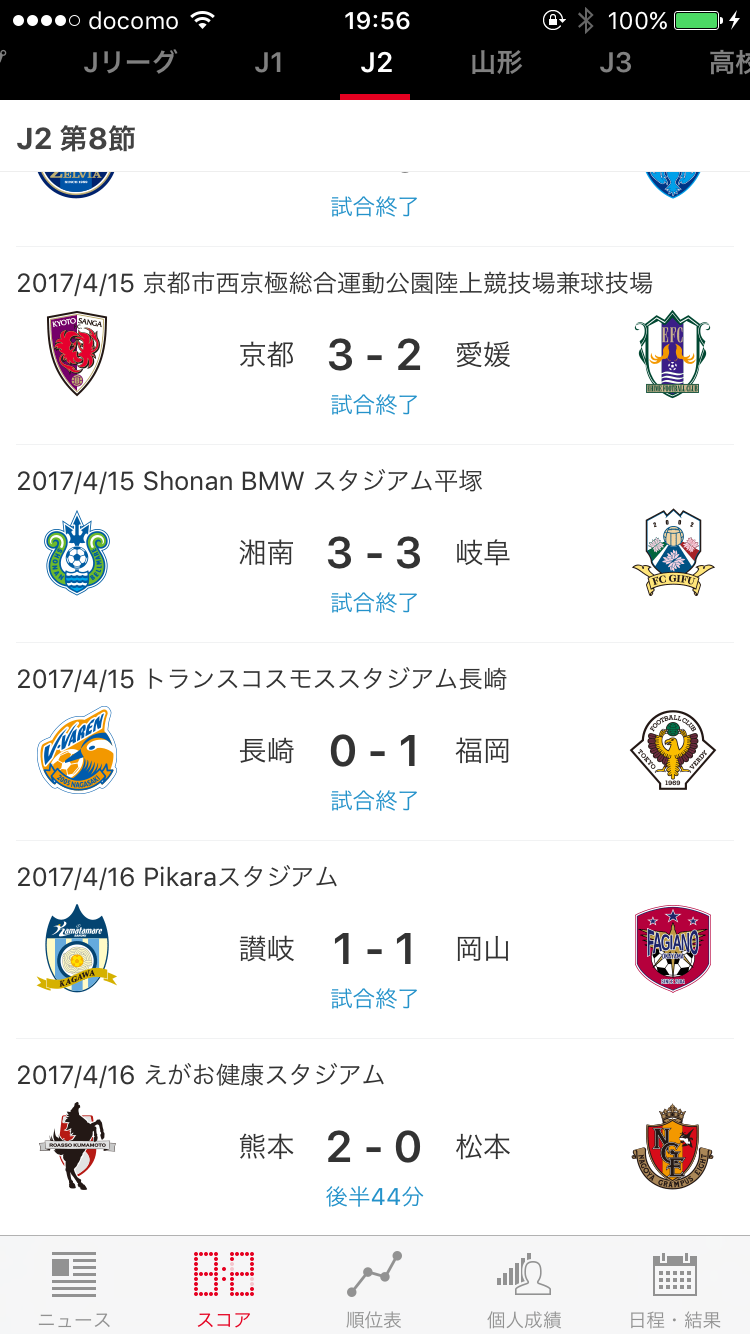Open the 日程・結果 schedule tab
This screenshot has width=750, height=1334.
(674, 1288)
